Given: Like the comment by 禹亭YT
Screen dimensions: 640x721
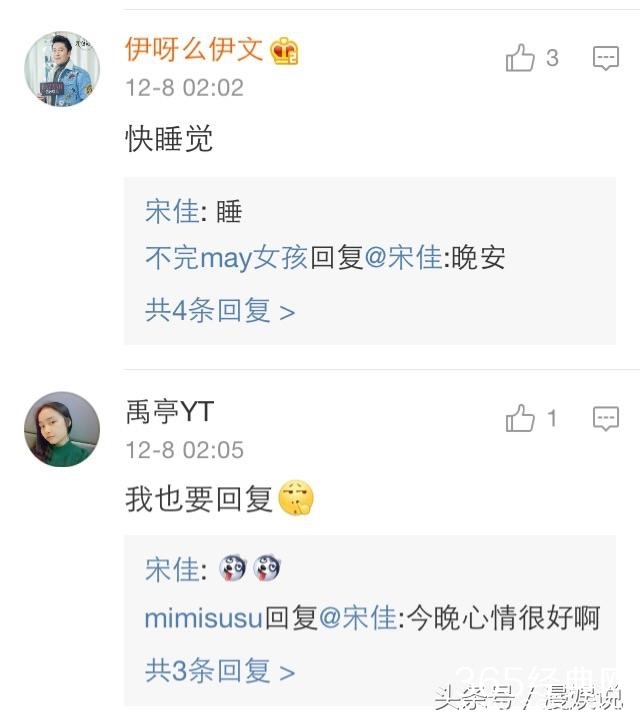Looking at the screenshot, I should (520, 418).
